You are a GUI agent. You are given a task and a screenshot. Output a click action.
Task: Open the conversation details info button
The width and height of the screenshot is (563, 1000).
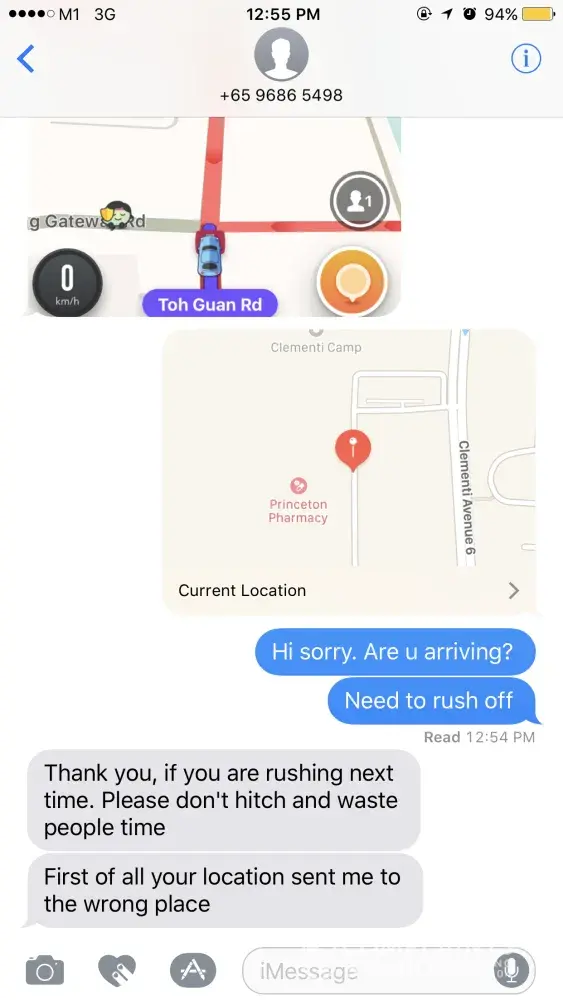[526, 59]
